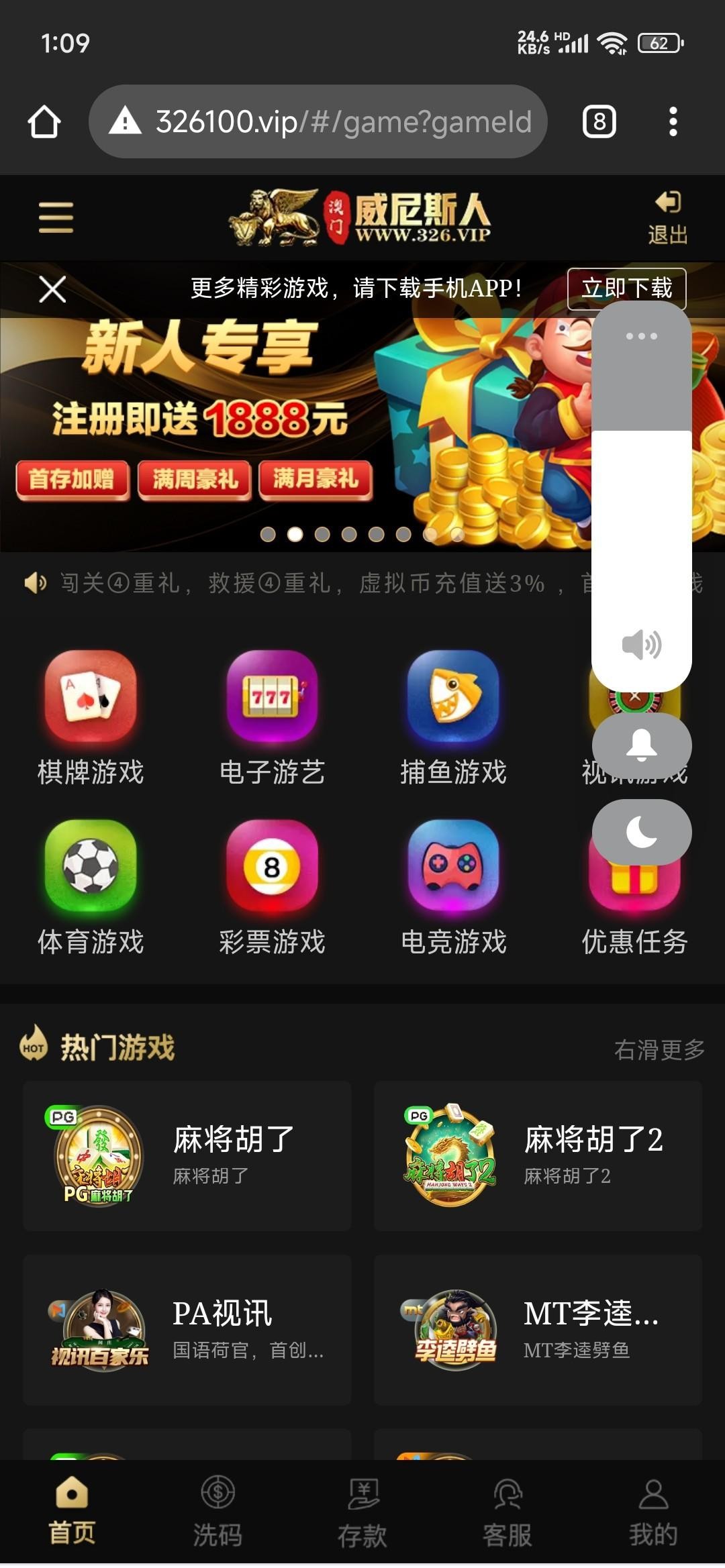Image resolution: width=725 pixels, height=1568 pixels.
Task: Launch the 麻将胡了 game card
Action: coord(187,1155)
